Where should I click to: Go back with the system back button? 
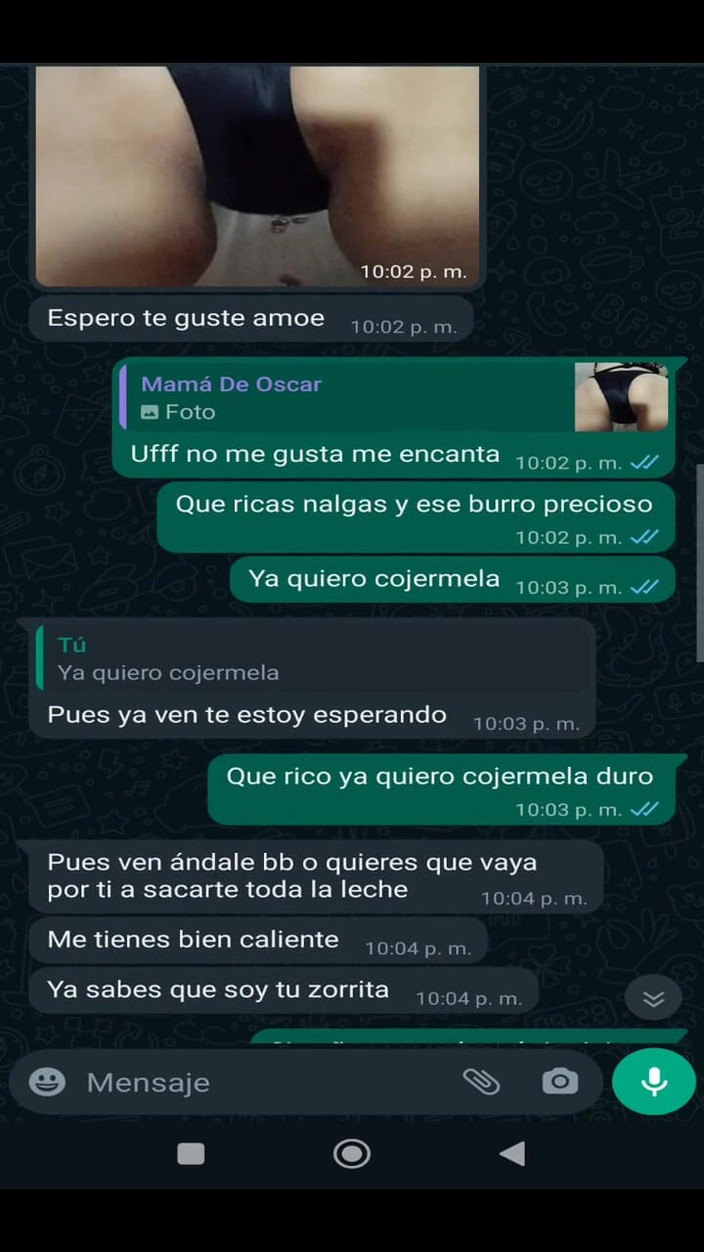point(512,1154)
